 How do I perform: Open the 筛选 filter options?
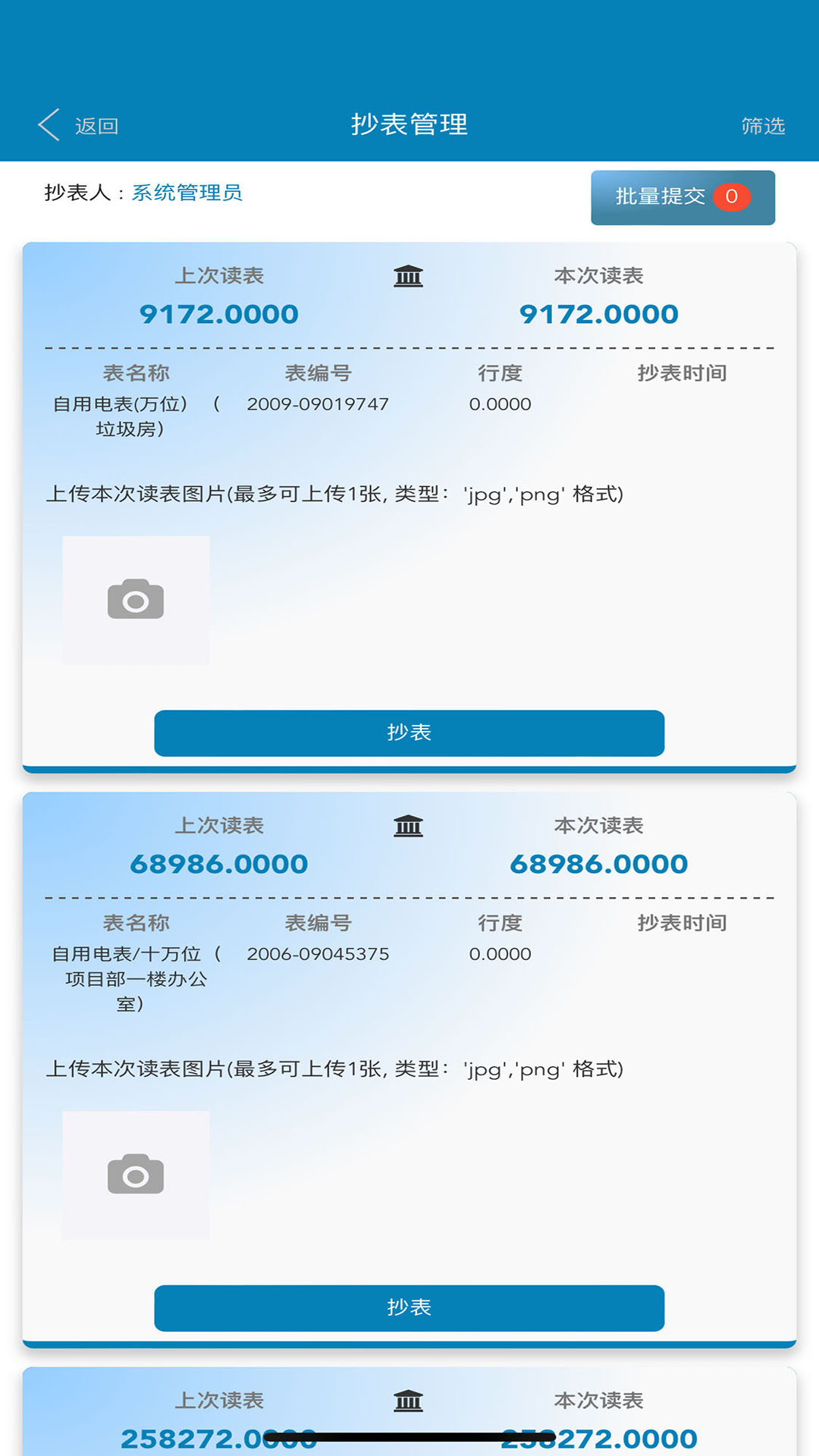[763, 124]
